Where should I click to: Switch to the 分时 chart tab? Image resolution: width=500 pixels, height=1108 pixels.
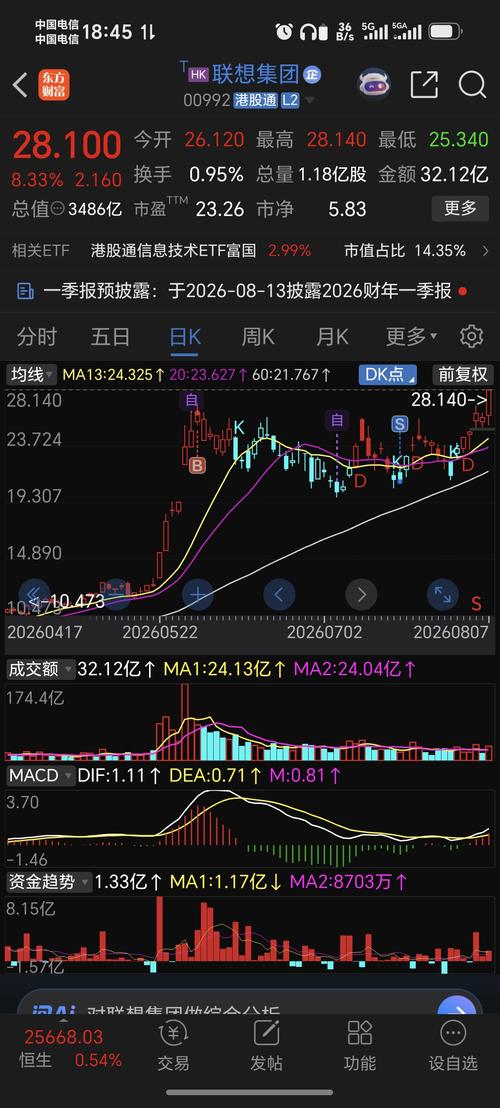pyautogui.click(x=37, y=336)
